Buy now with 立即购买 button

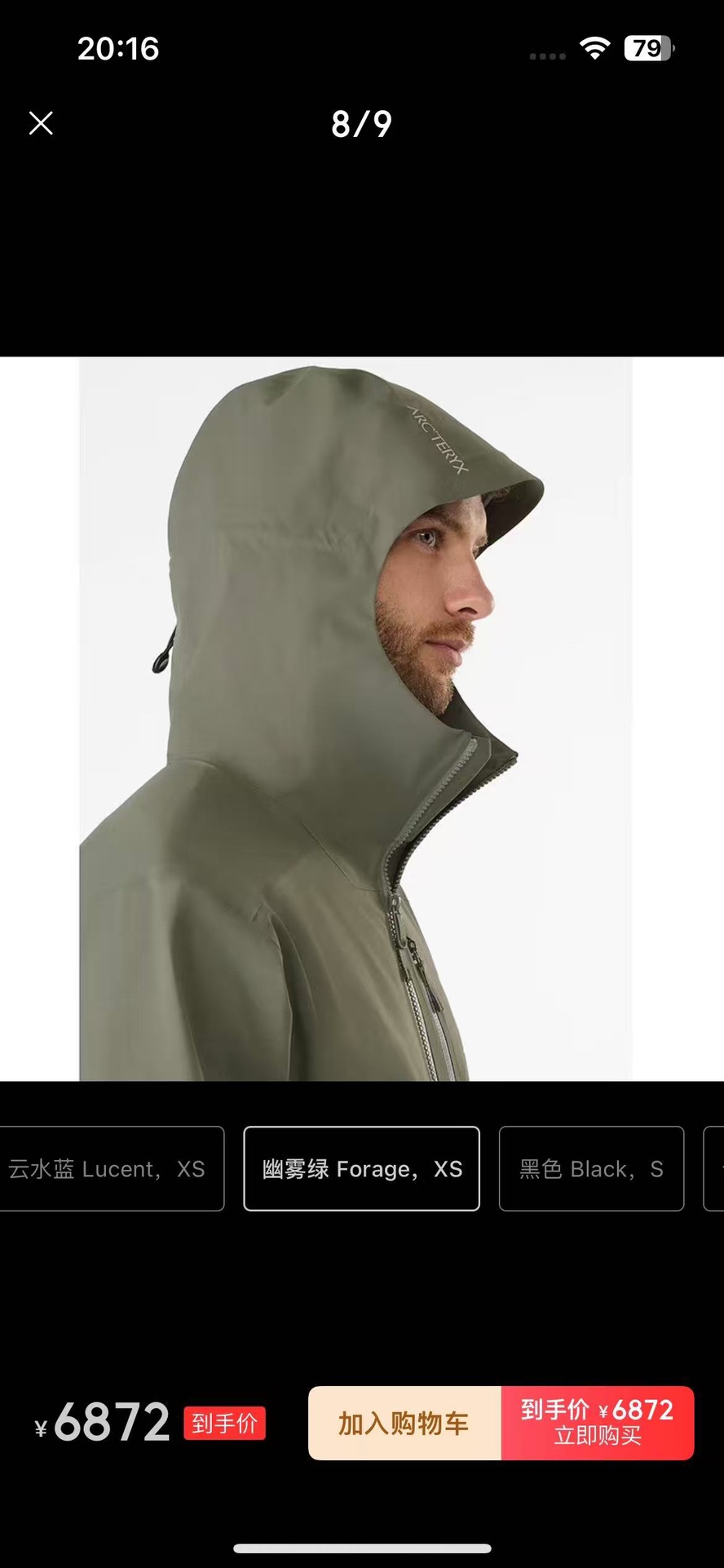pos(598,1423)
